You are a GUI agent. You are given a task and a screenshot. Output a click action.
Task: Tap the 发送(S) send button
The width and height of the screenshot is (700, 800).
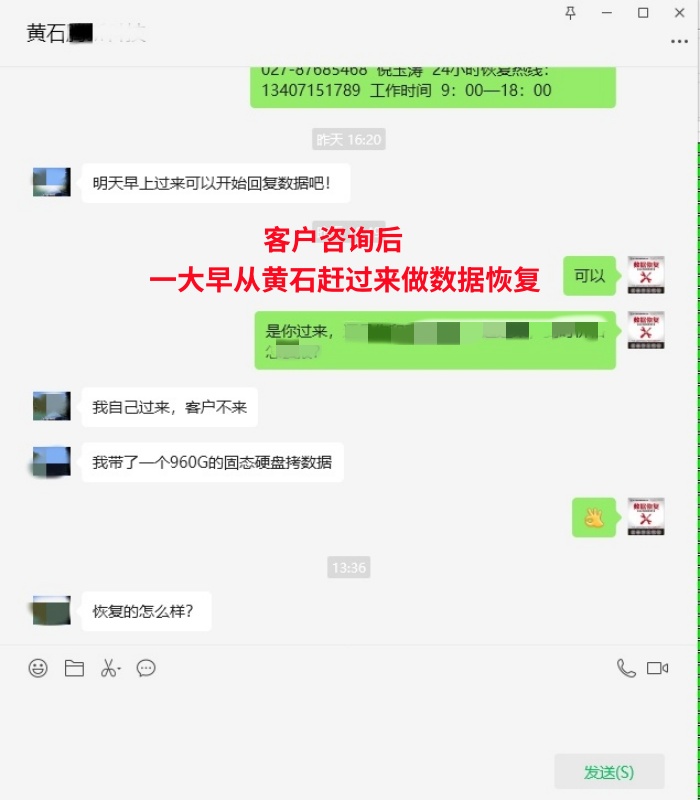point(609,772)
